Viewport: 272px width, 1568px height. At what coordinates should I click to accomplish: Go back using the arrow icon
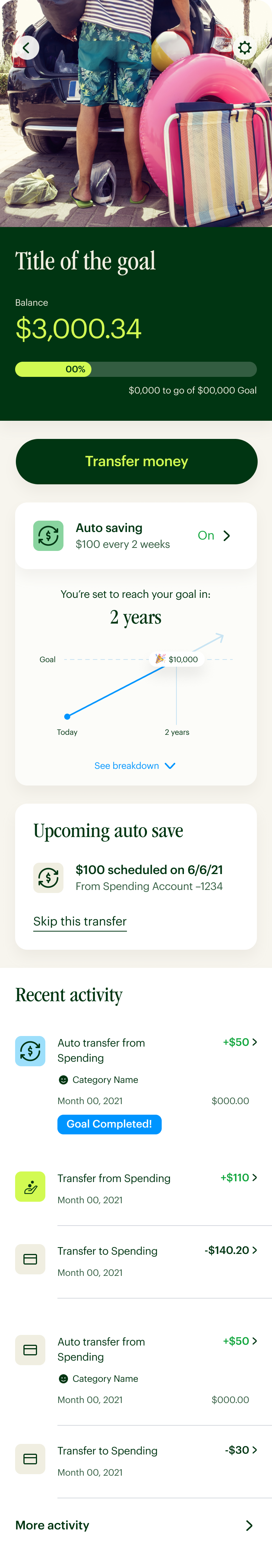tap(26, 48)
